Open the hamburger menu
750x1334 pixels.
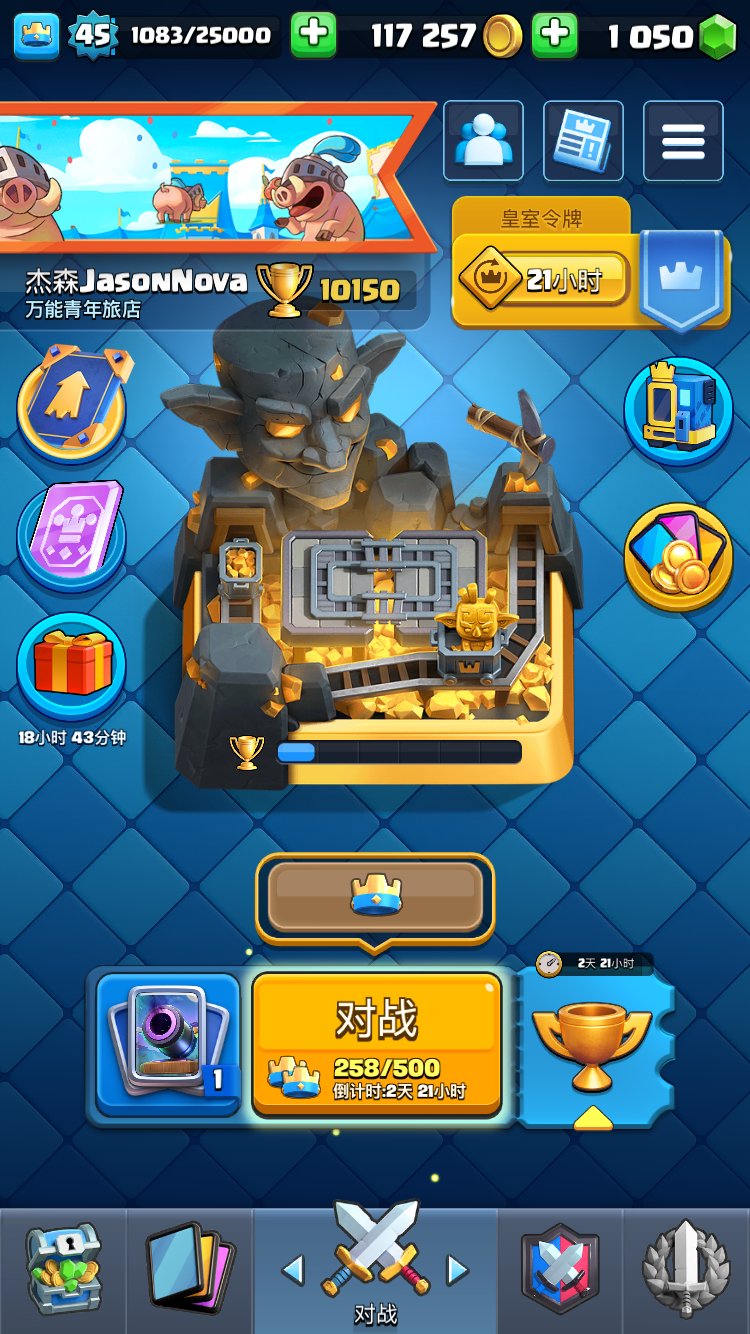(683, 141)
